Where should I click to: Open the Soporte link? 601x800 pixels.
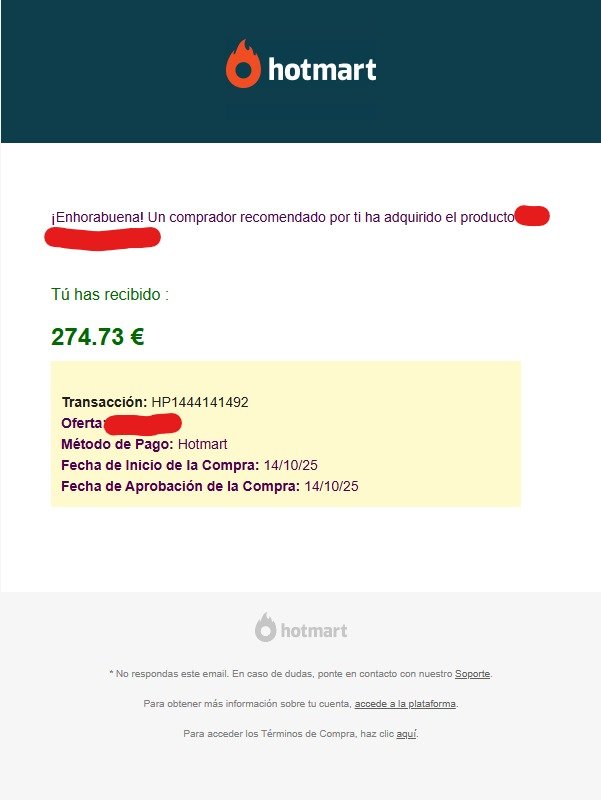(x=472, y=674)
